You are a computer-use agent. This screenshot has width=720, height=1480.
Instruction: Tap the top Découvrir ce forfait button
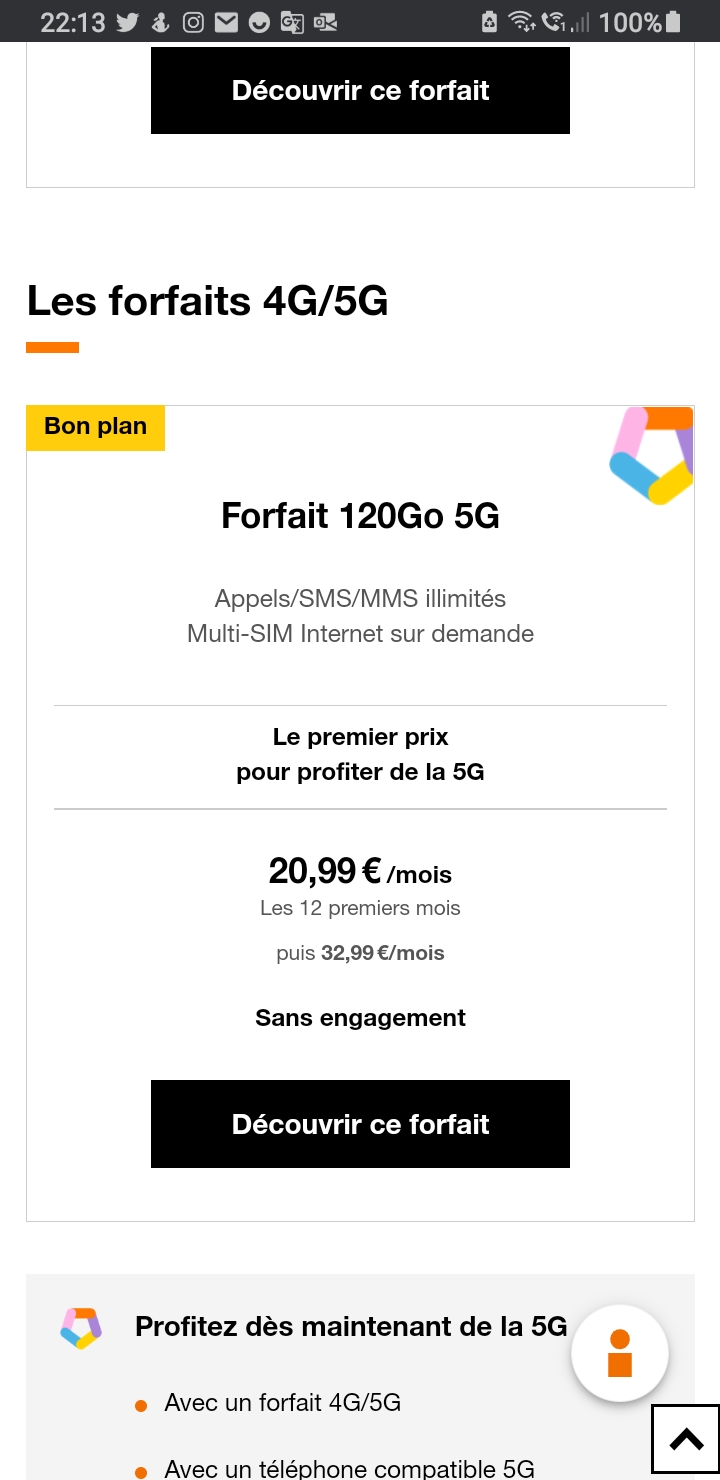[x=360, y=90]
